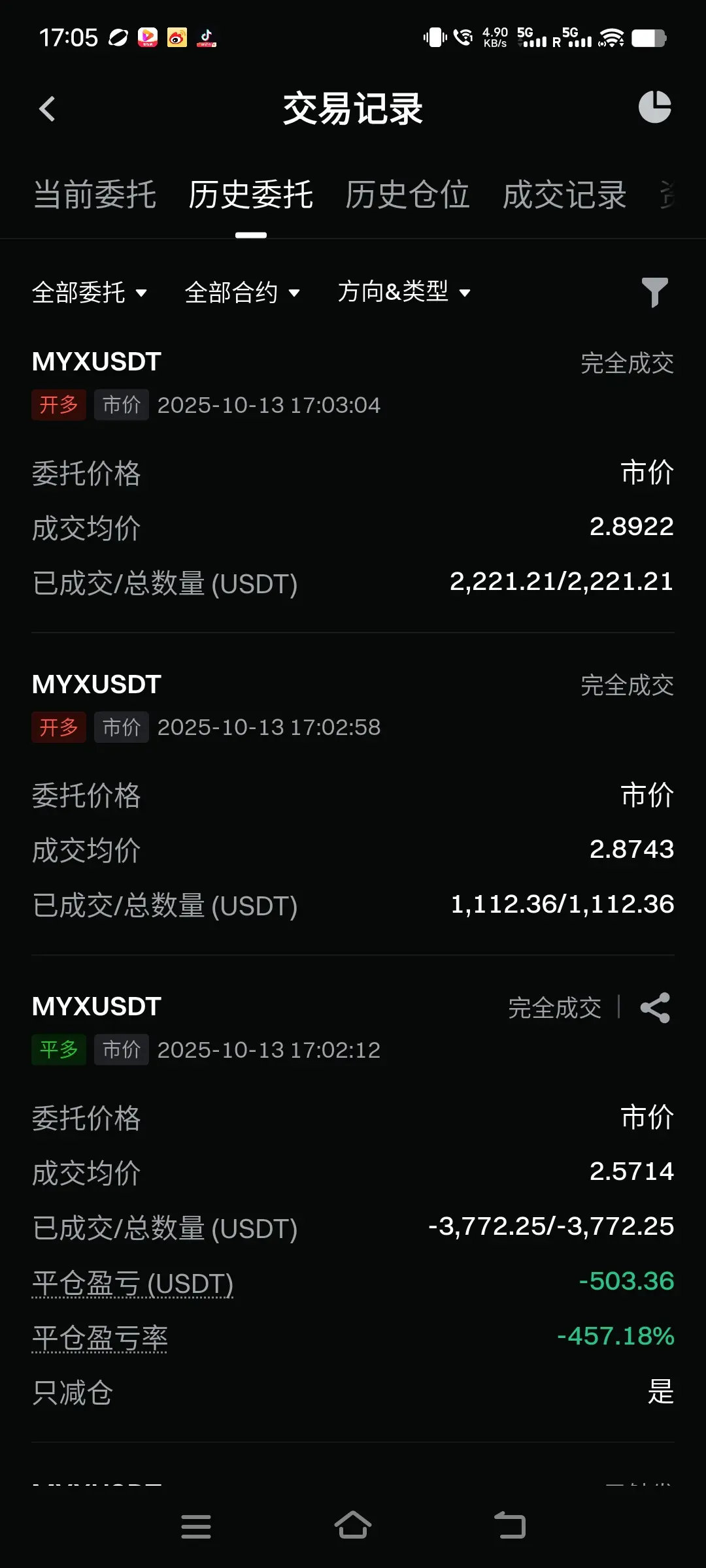Tap the system home button
706x1568 pixels.
tap(353, 1526)
